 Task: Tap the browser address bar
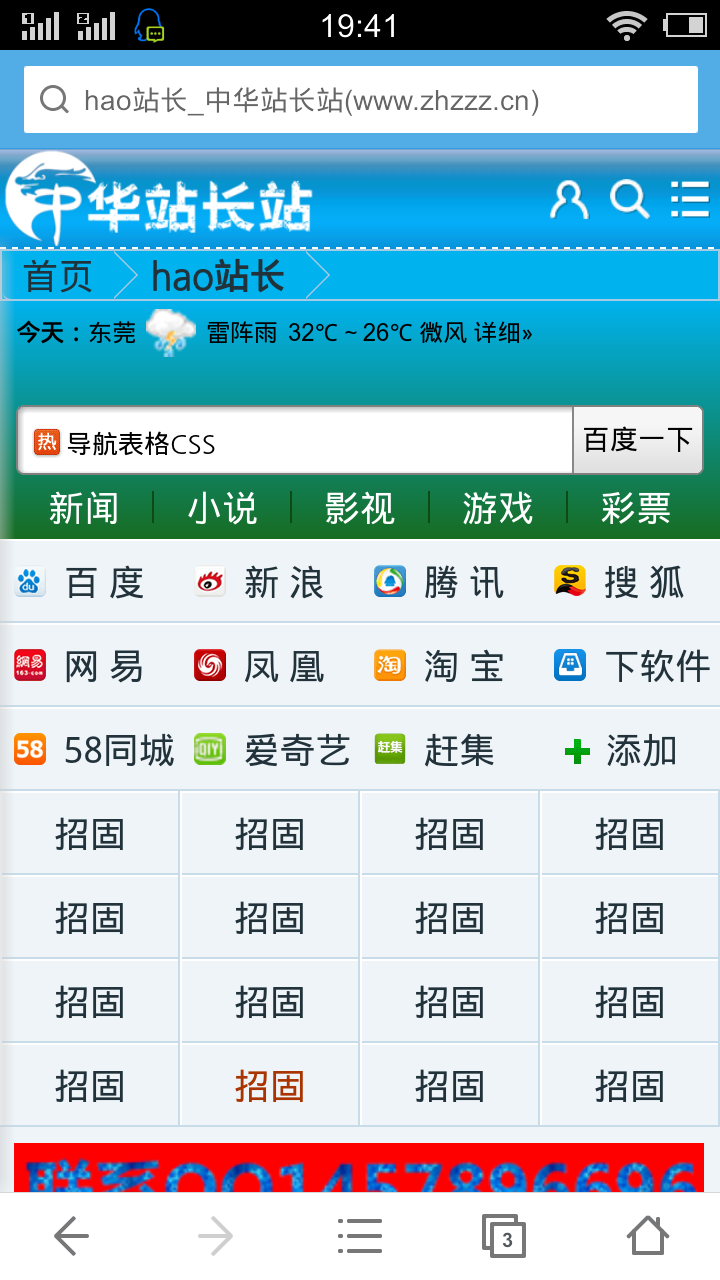(360, 100)
